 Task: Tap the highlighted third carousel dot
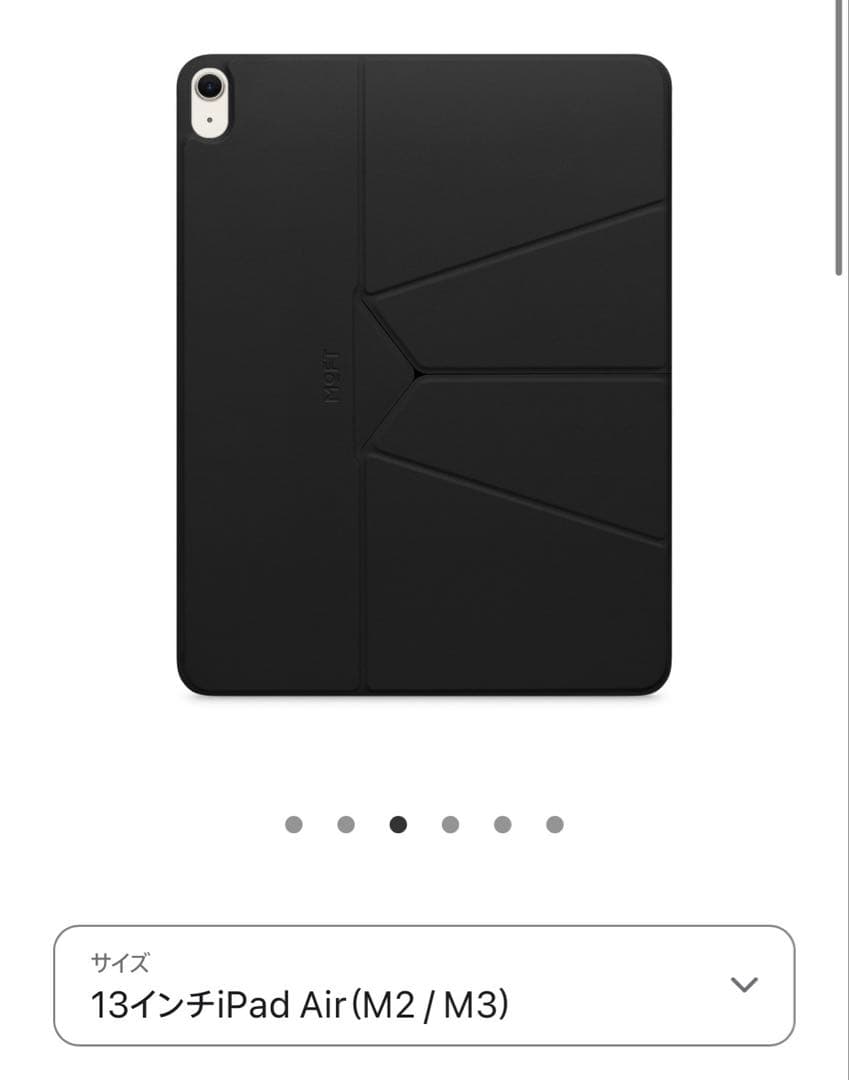(397, 826)
